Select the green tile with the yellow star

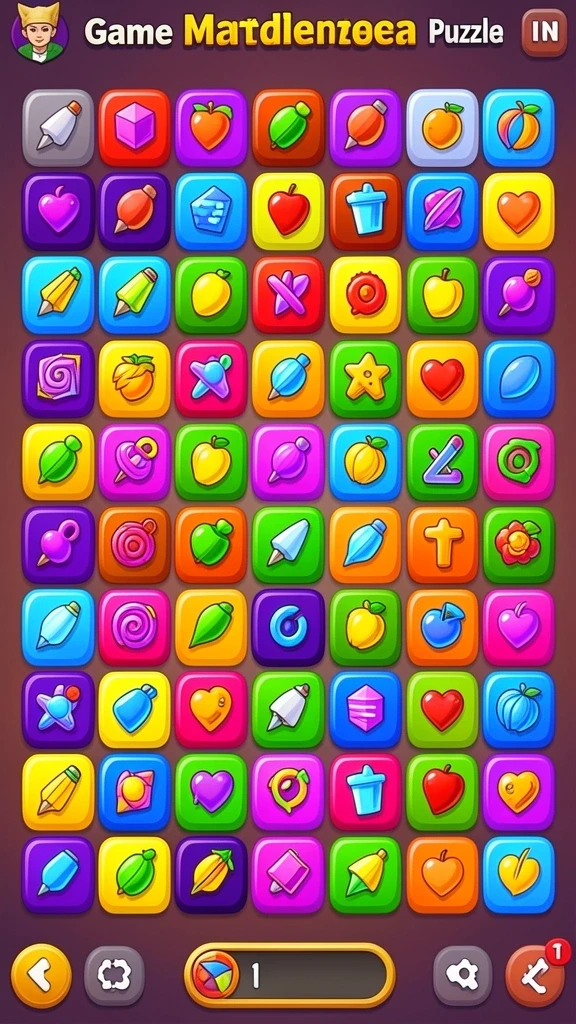tap(365, 378)
